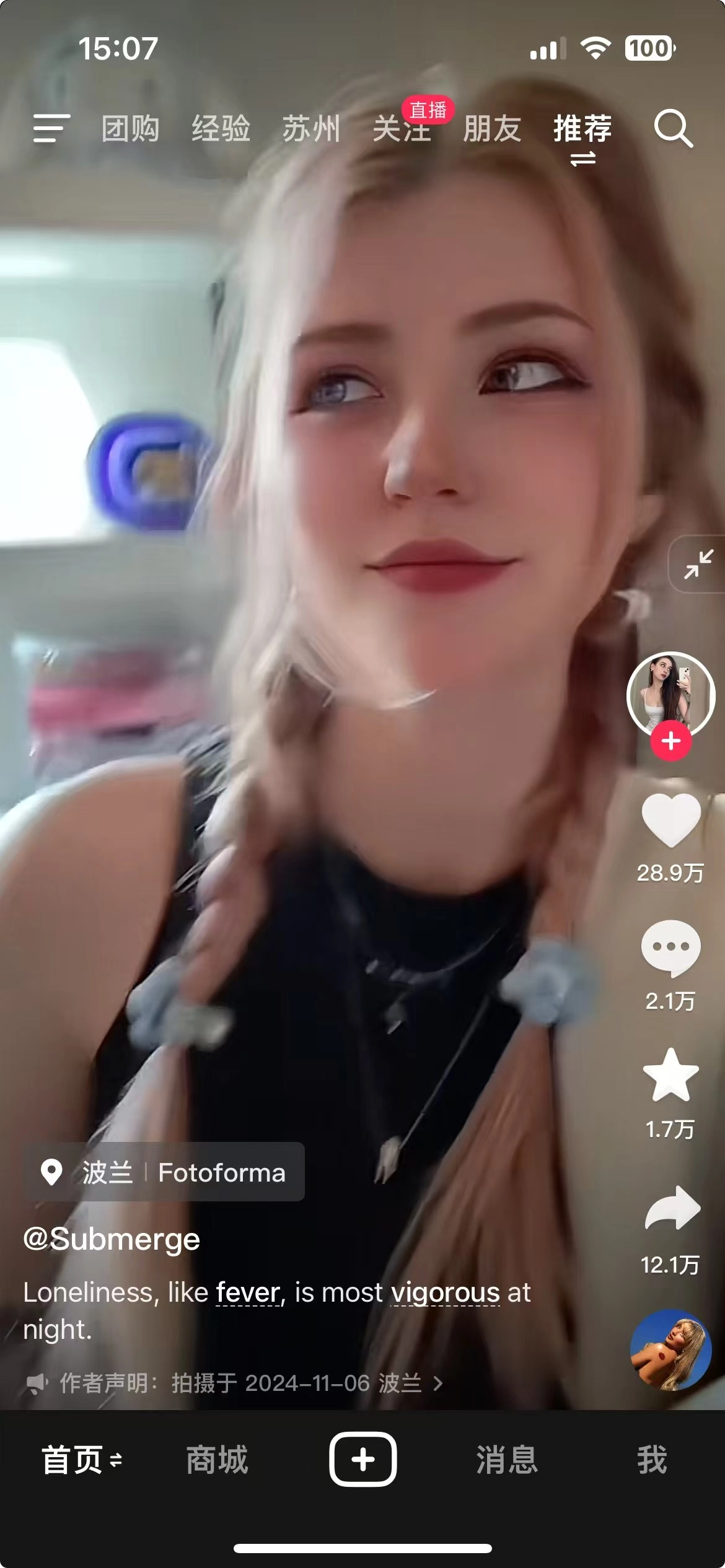
Task: Toggle the clear-screen collapse button
Action: point(698,564)
